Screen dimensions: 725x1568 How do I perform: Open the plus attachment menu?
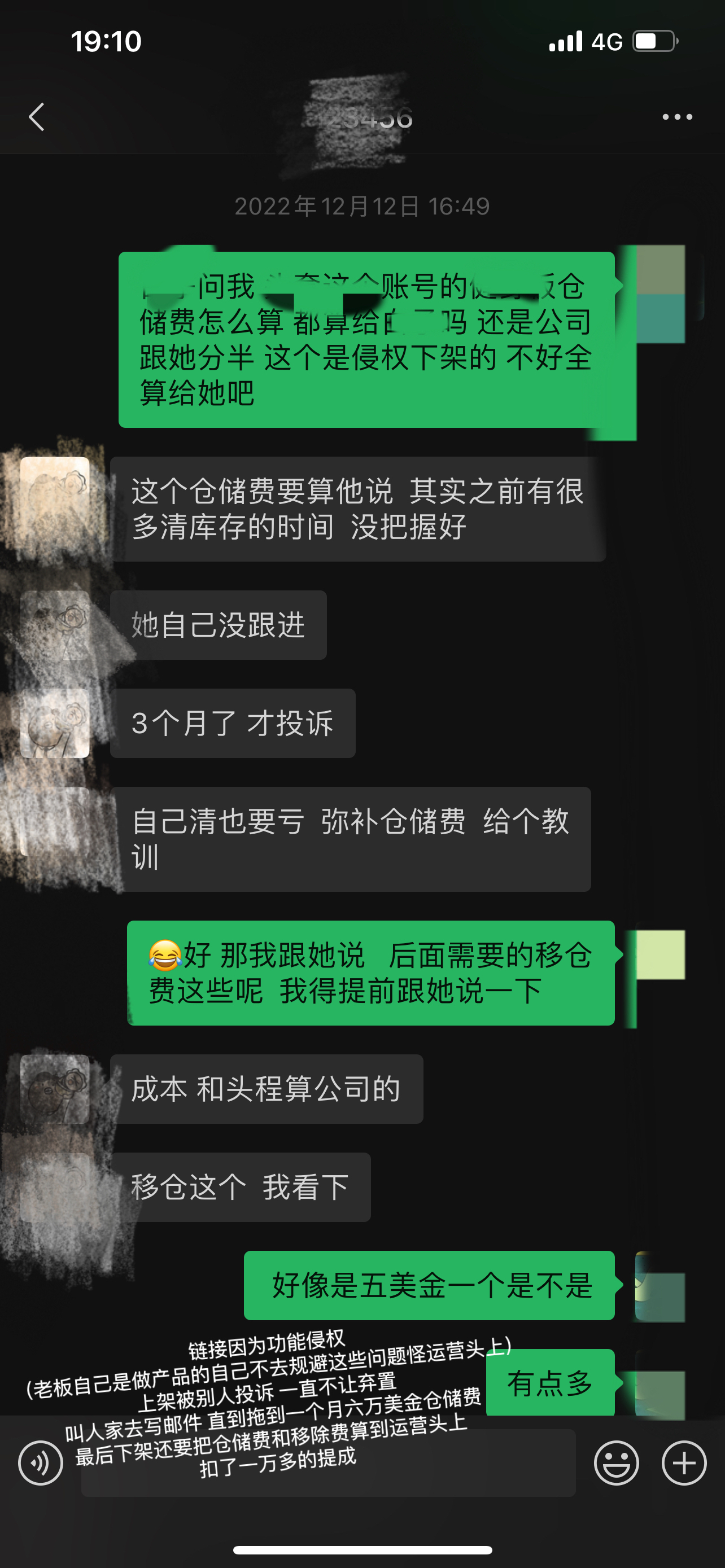[x=684, y=1462]
